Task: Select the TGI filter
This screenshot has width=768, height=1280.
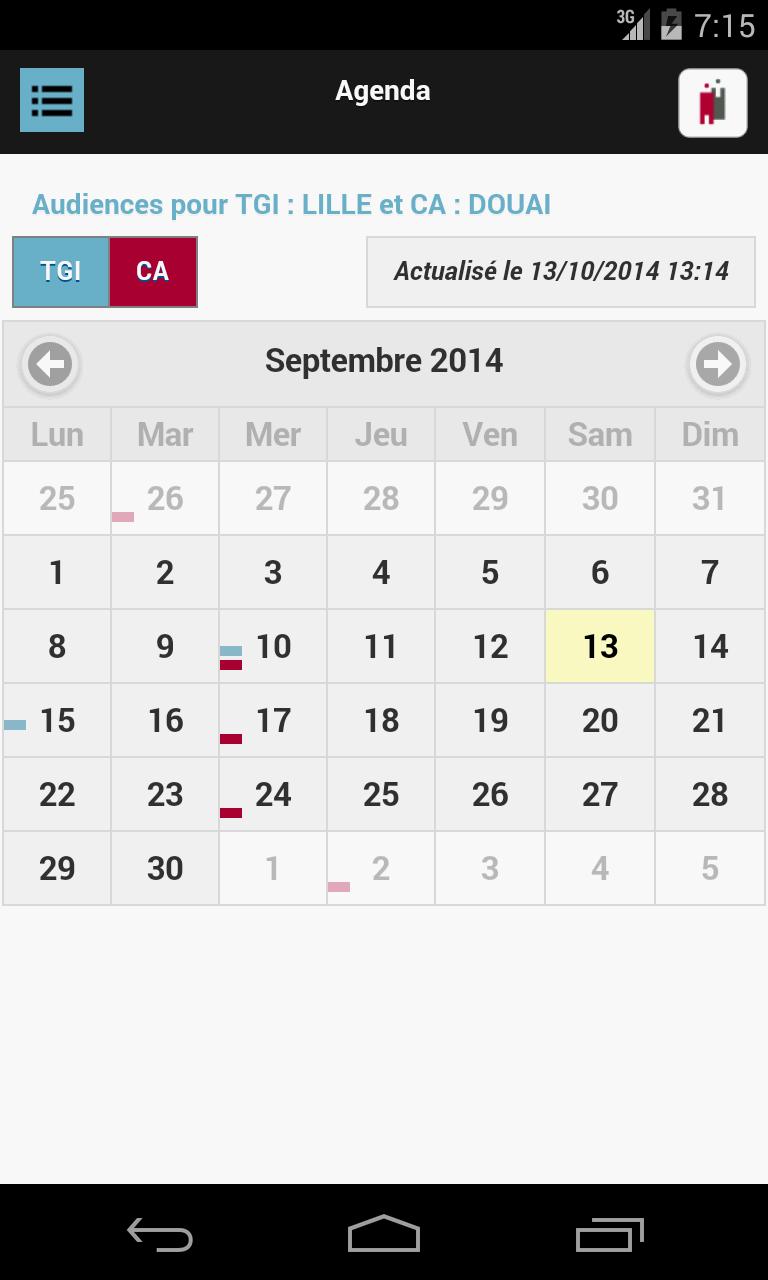Action: (x=61, y=271)
